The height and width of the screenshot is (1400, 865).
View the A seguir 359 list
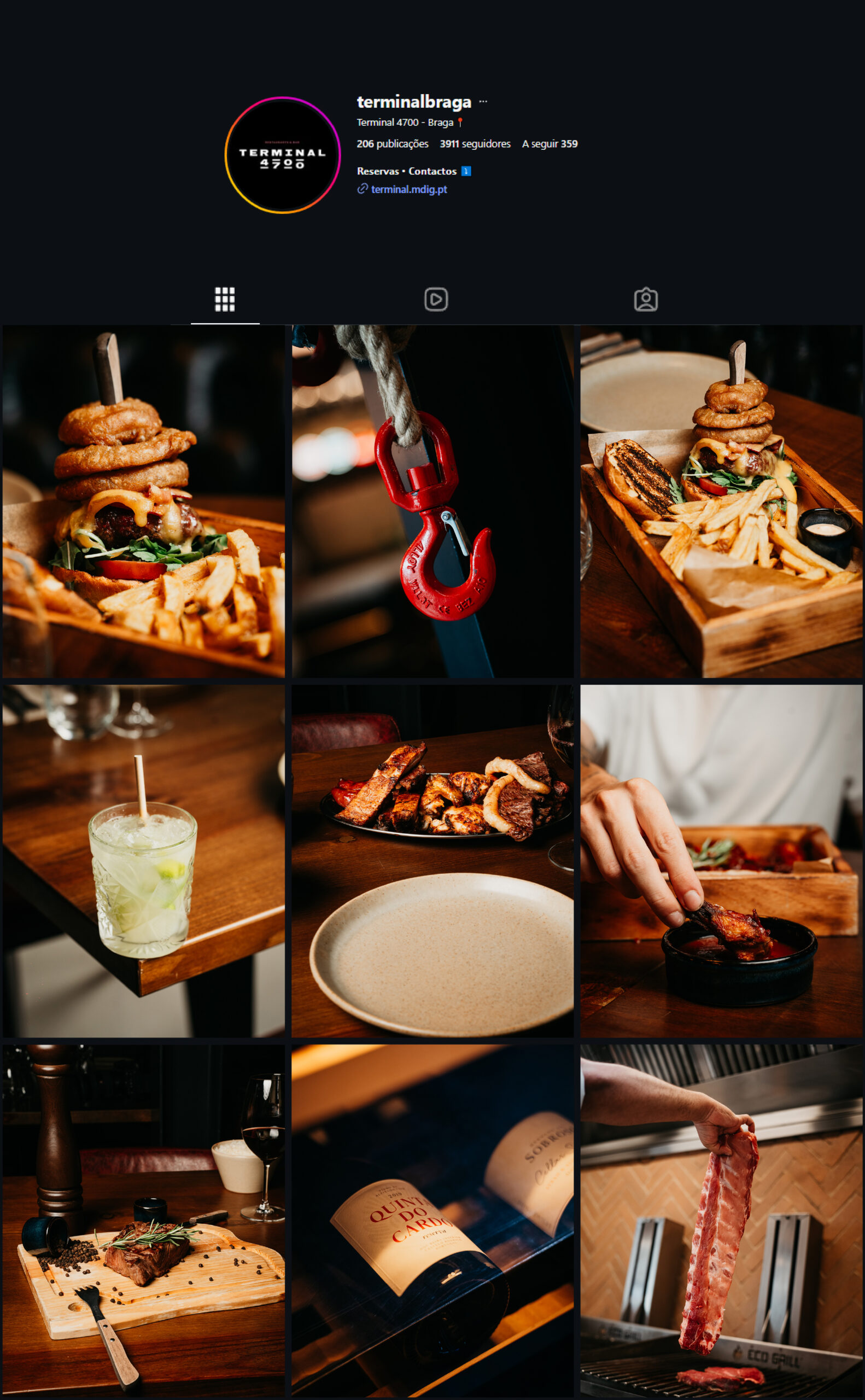[549, 144]
